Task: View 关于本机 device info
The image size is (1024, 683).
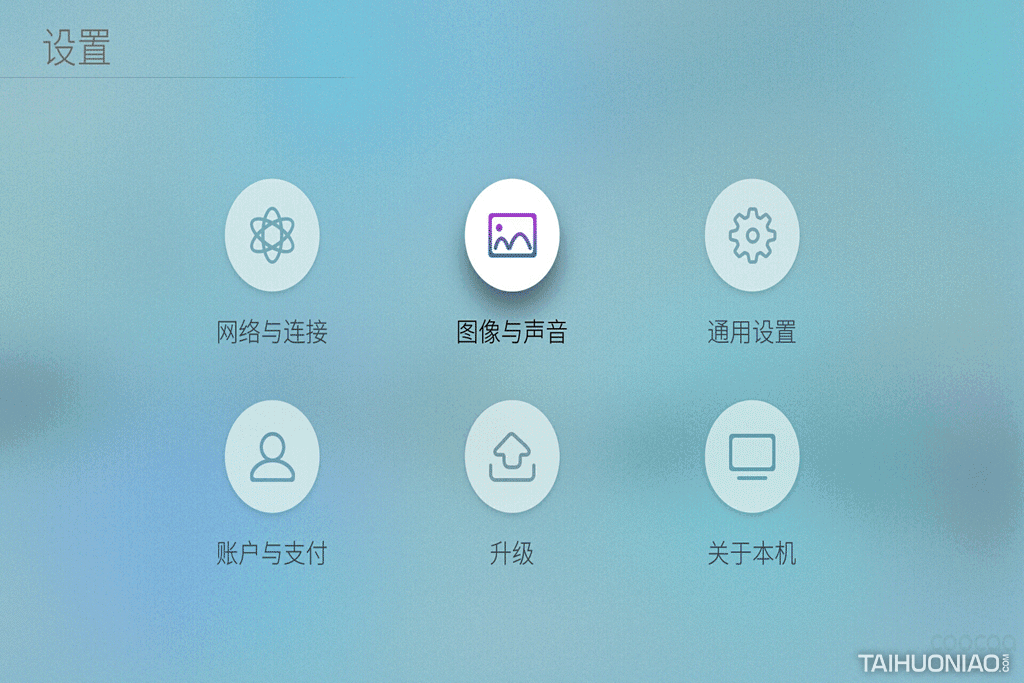Action: 752,457
